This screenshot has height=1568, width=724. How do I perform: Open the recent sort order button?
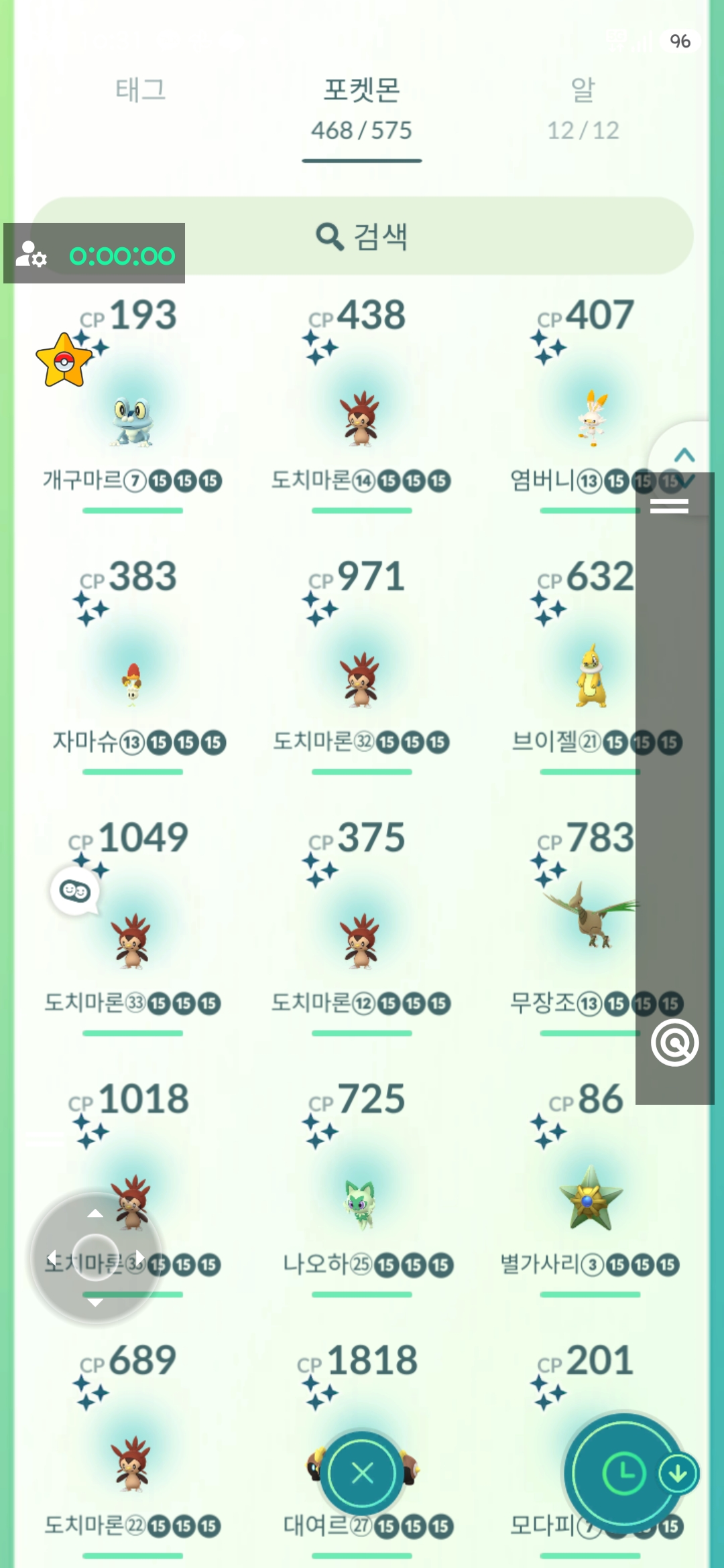625,1473
